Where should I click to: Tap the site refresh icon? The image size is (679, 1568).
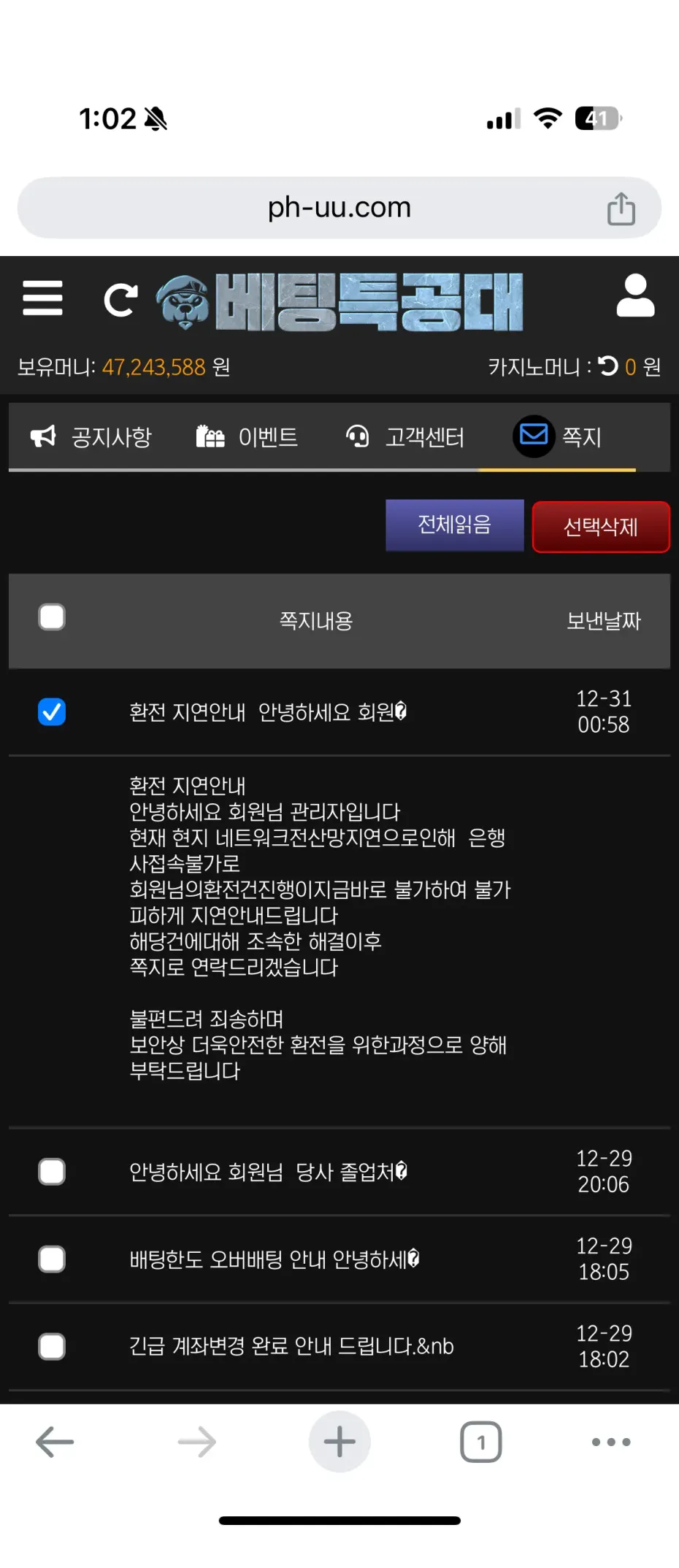pyautogui.click(x=120, y=300)
